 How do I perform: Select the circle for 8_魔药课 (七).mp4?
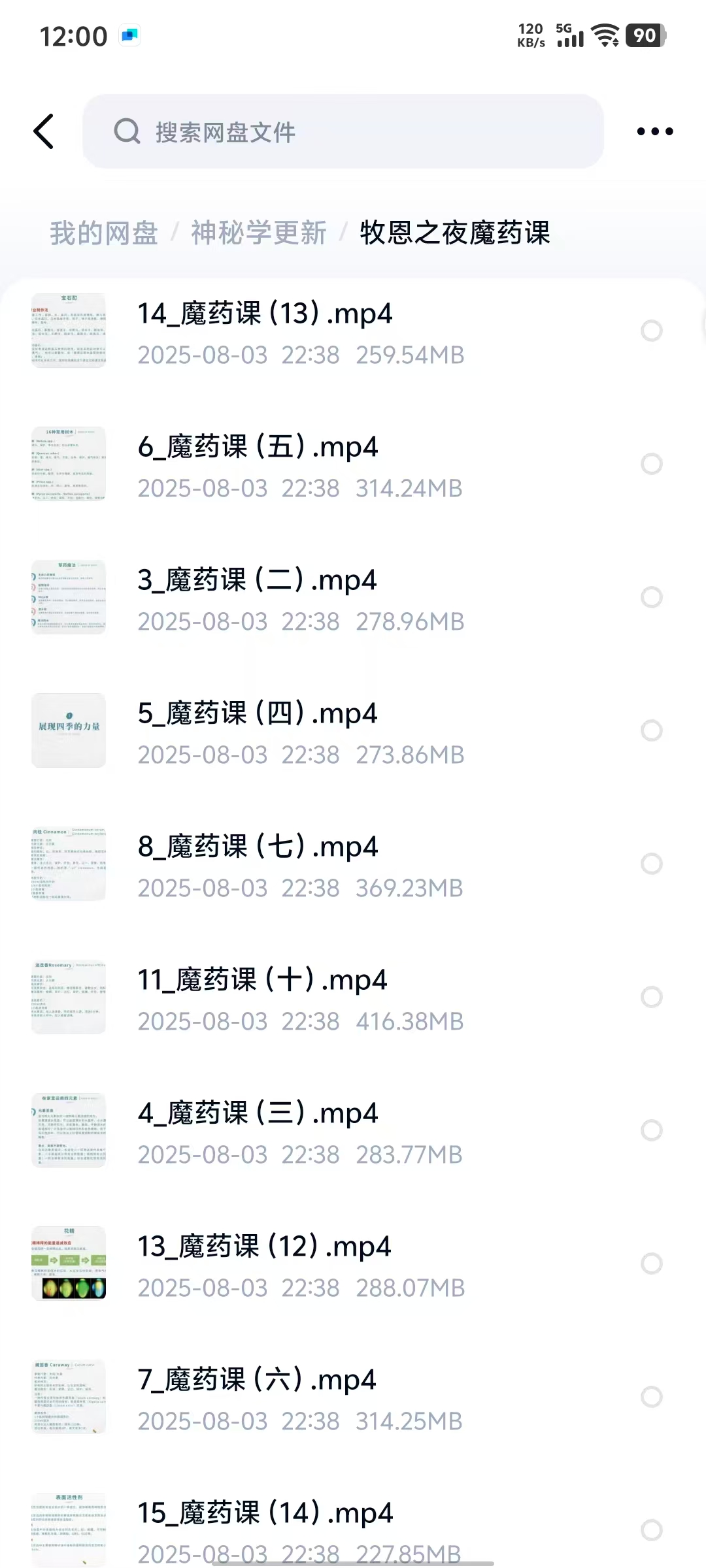point(651,864)
